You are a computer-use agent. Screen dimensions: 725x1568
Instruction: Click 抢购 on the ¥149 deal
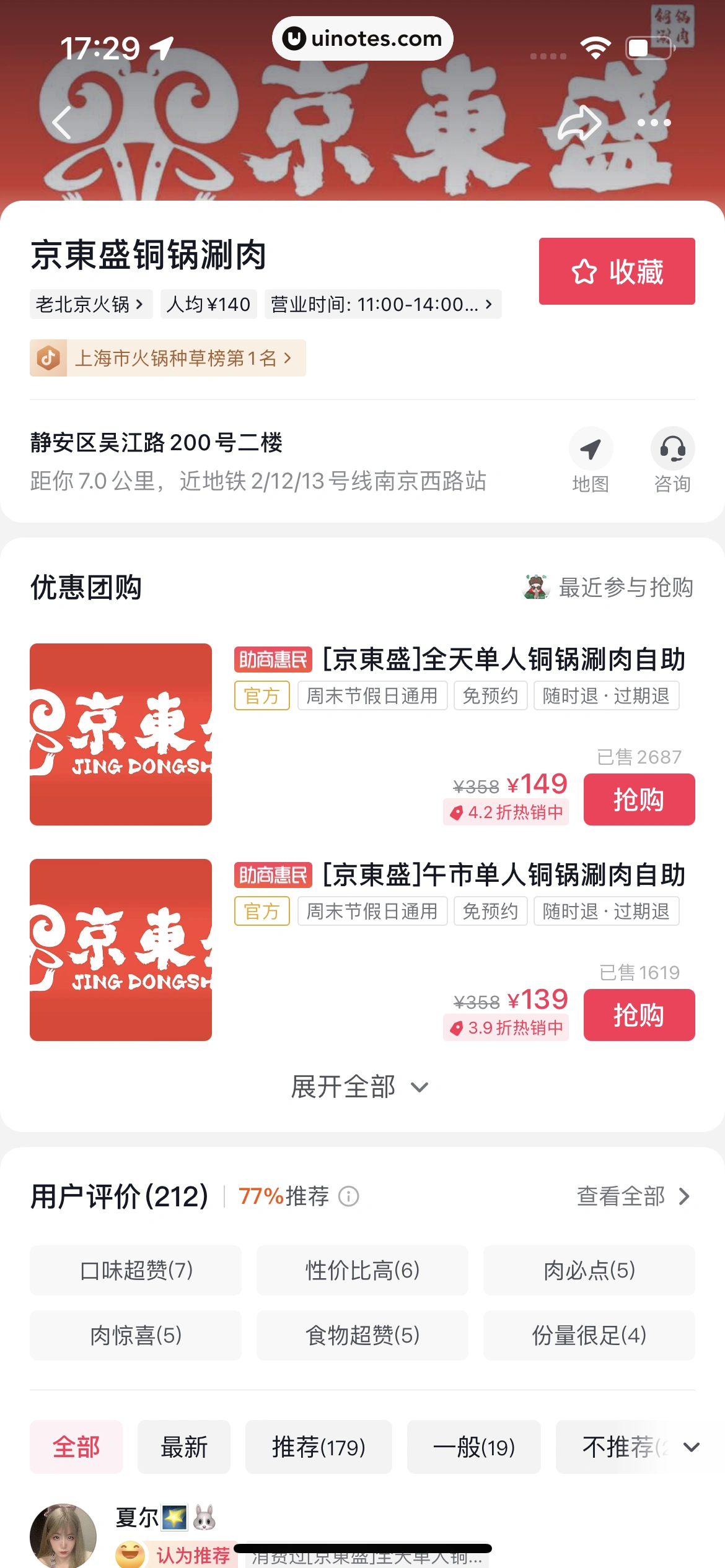[x=638, y=799]
